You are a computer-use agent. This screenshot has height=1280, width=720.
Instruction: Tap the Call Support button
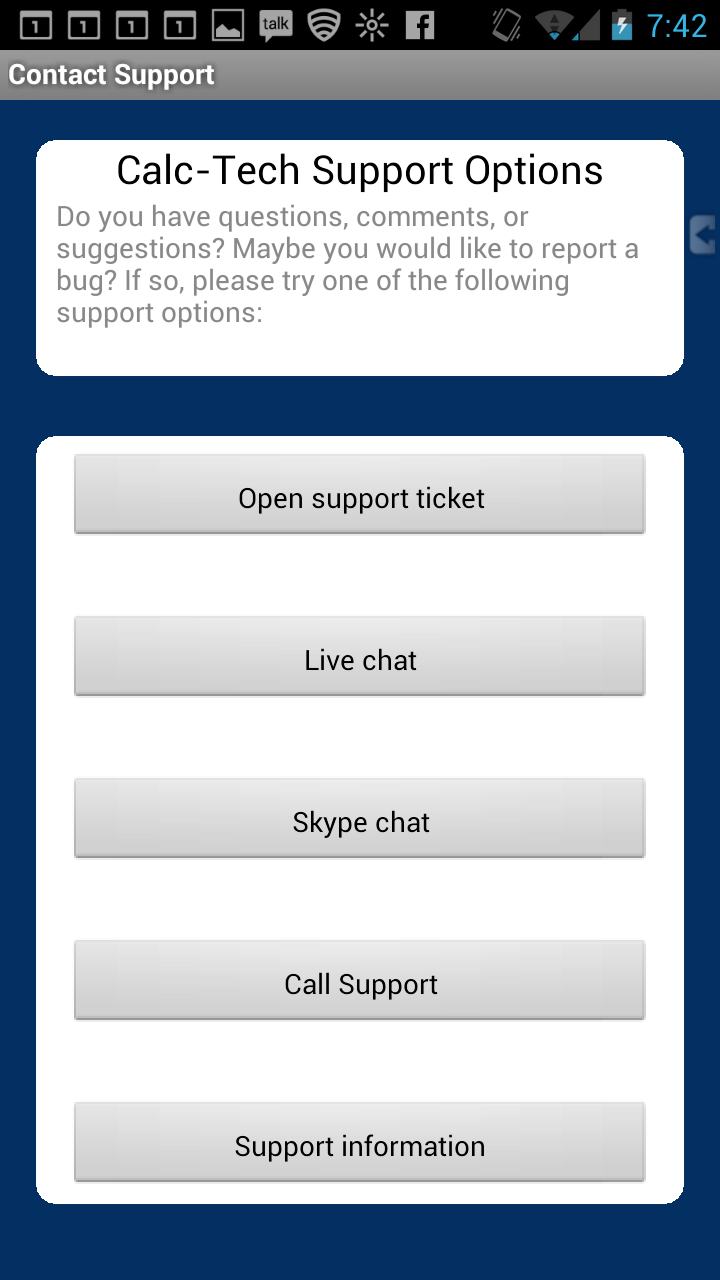point(360,982)
